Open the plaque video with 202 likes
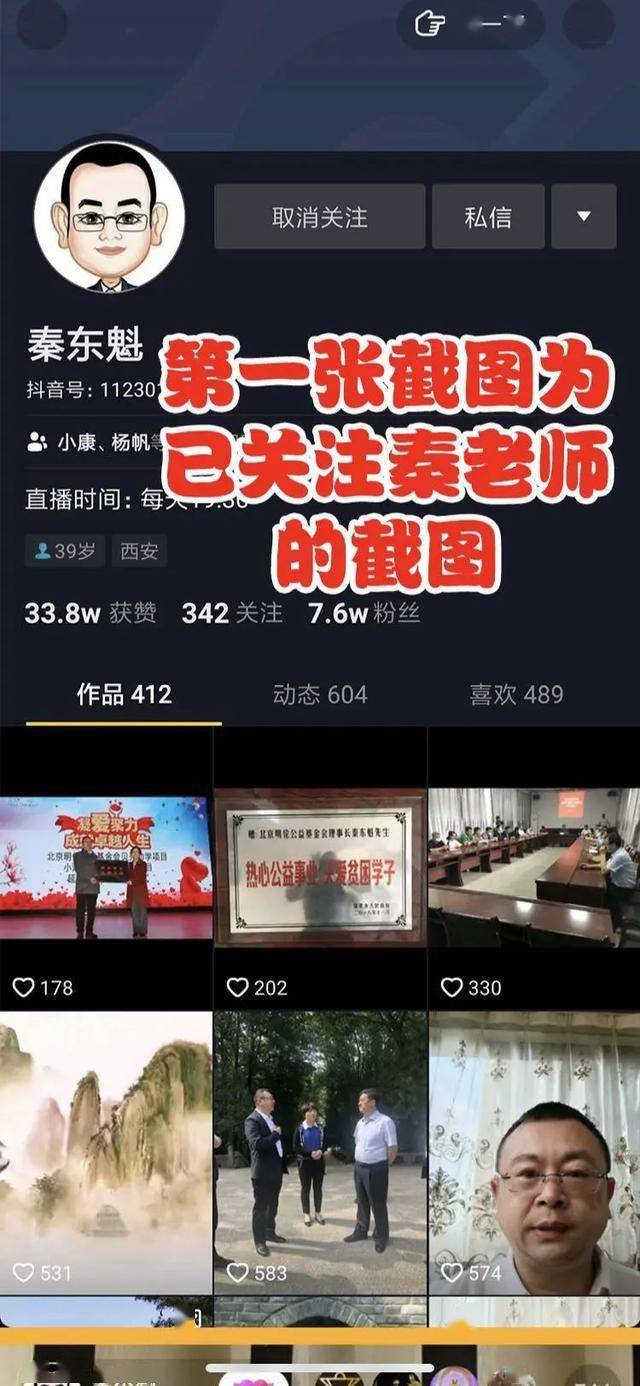Screen dimensions: 640x1386 tap(320, 866)
